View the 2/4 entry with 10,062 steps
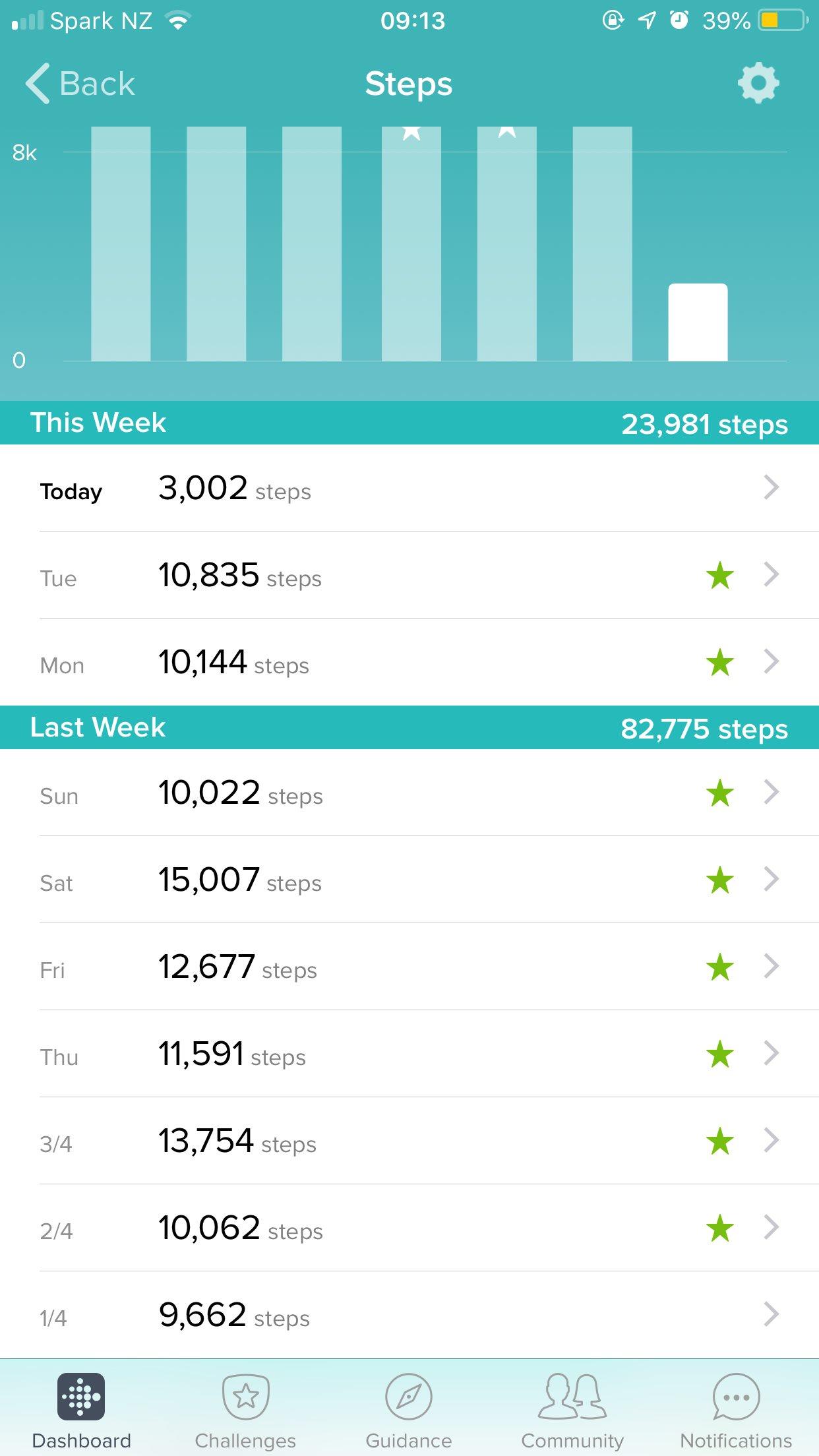819x1456 pixels. pos(409,1228)
